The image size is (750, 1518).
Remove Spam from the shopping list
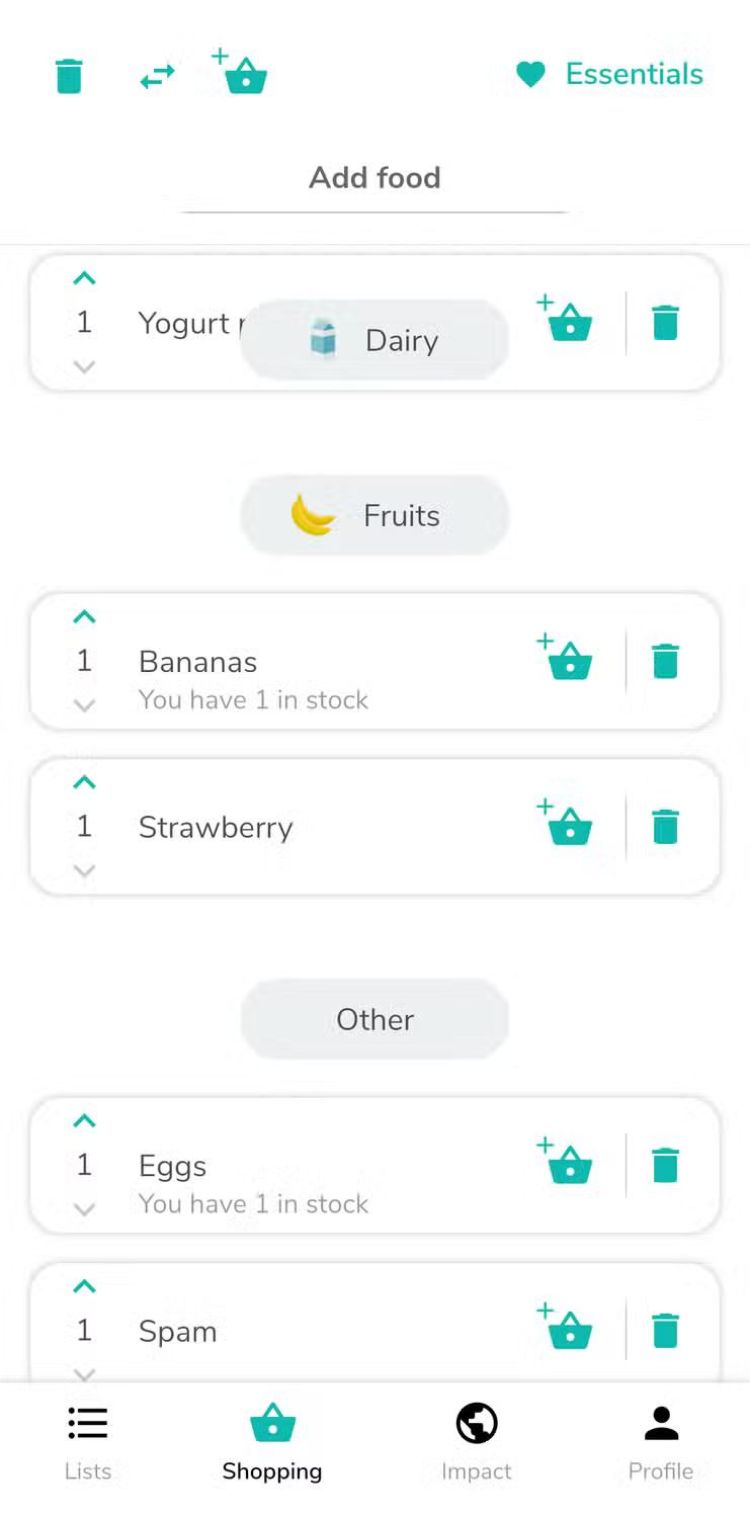coord(665,1331)
